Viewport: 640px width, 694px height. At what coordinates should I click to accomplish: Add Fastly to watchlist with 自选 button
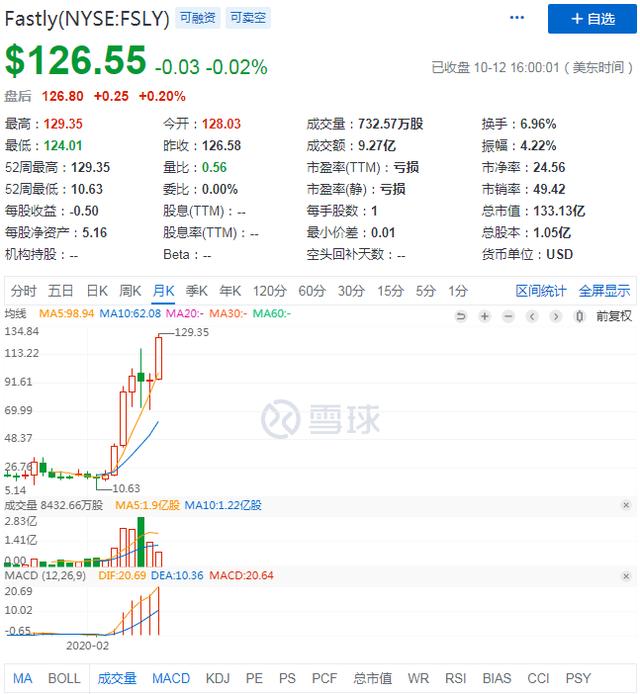coord(592,19)
